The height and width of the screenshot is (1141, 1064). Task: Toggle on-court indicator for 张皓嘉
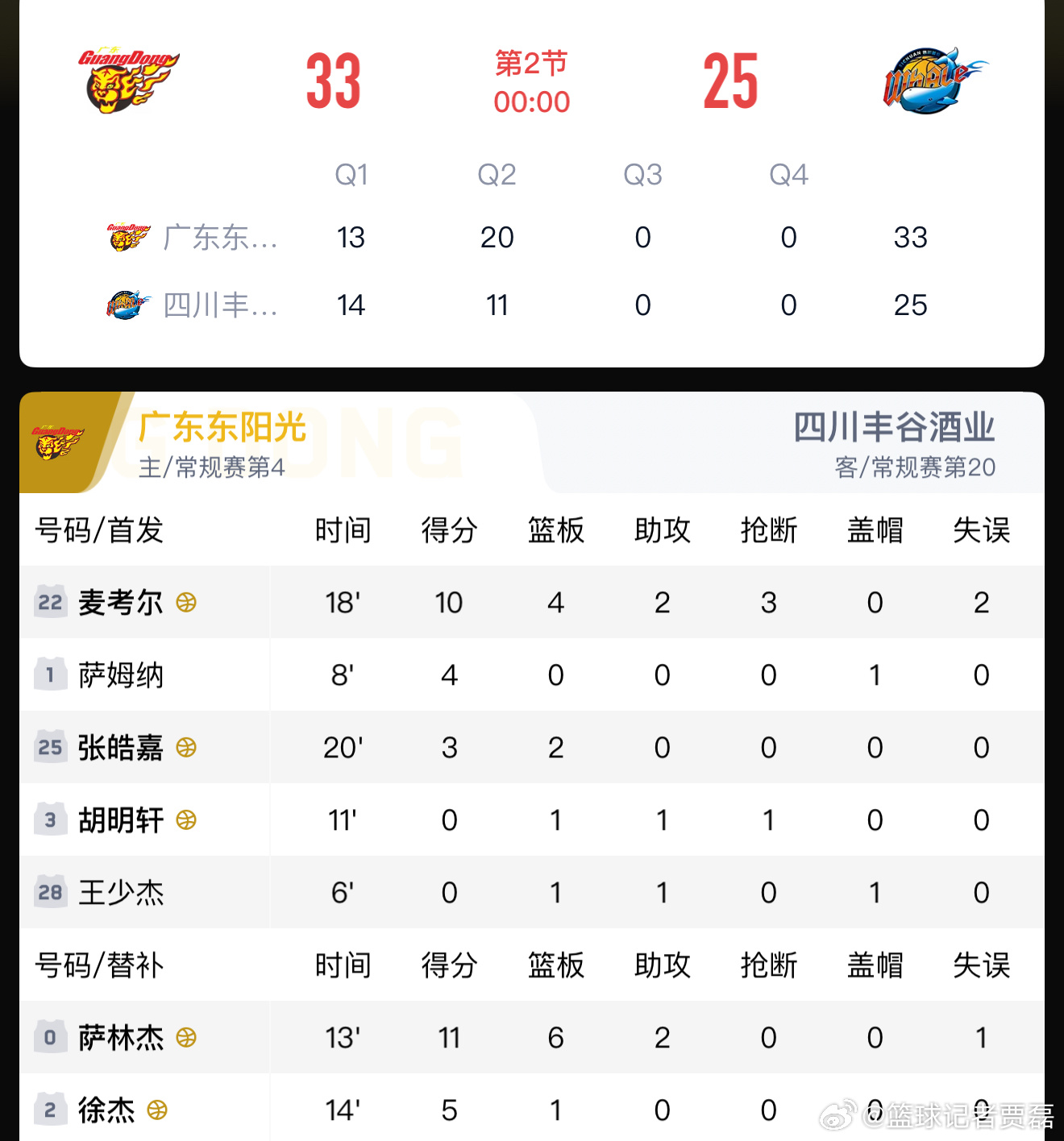click(185, 748)
